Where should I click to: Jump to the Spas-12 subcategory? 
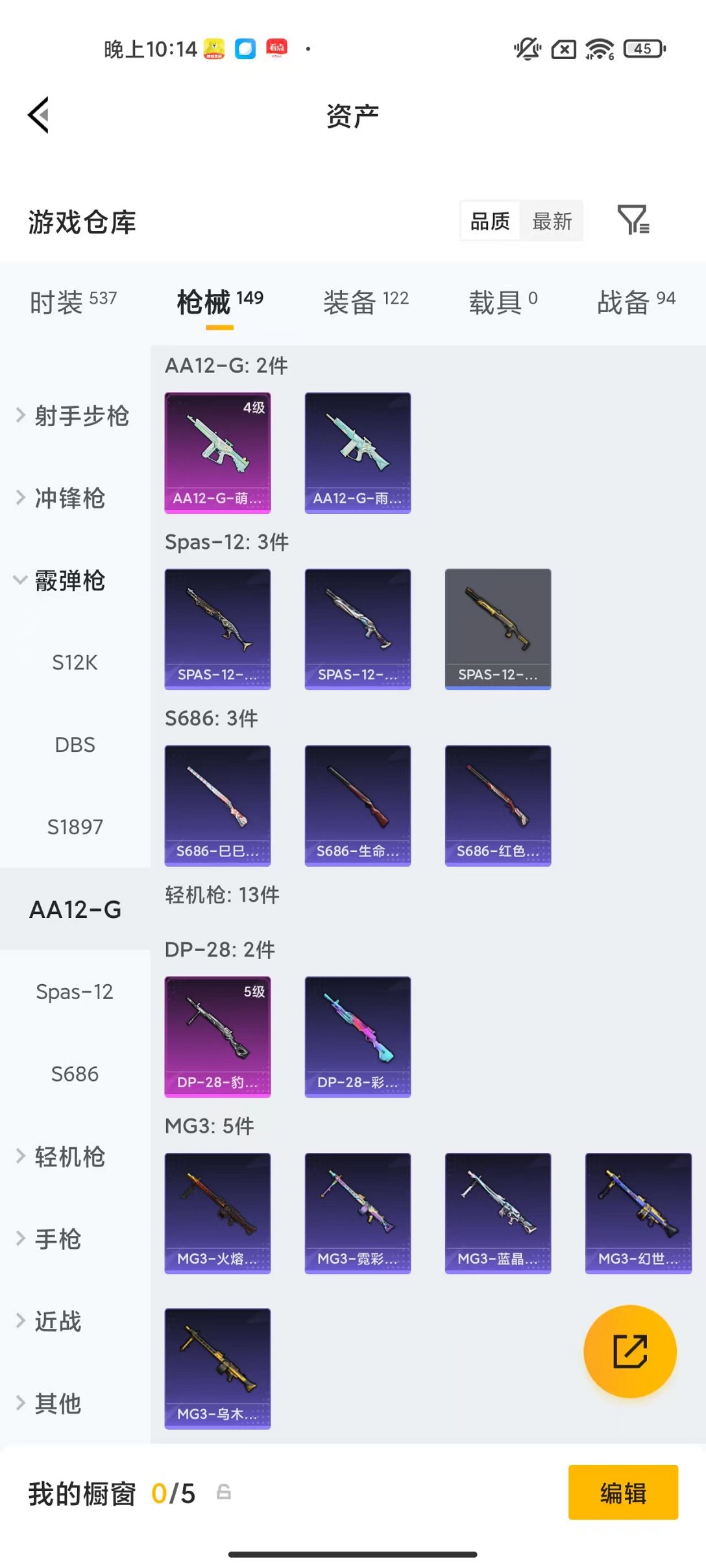[x=75, y=991]
